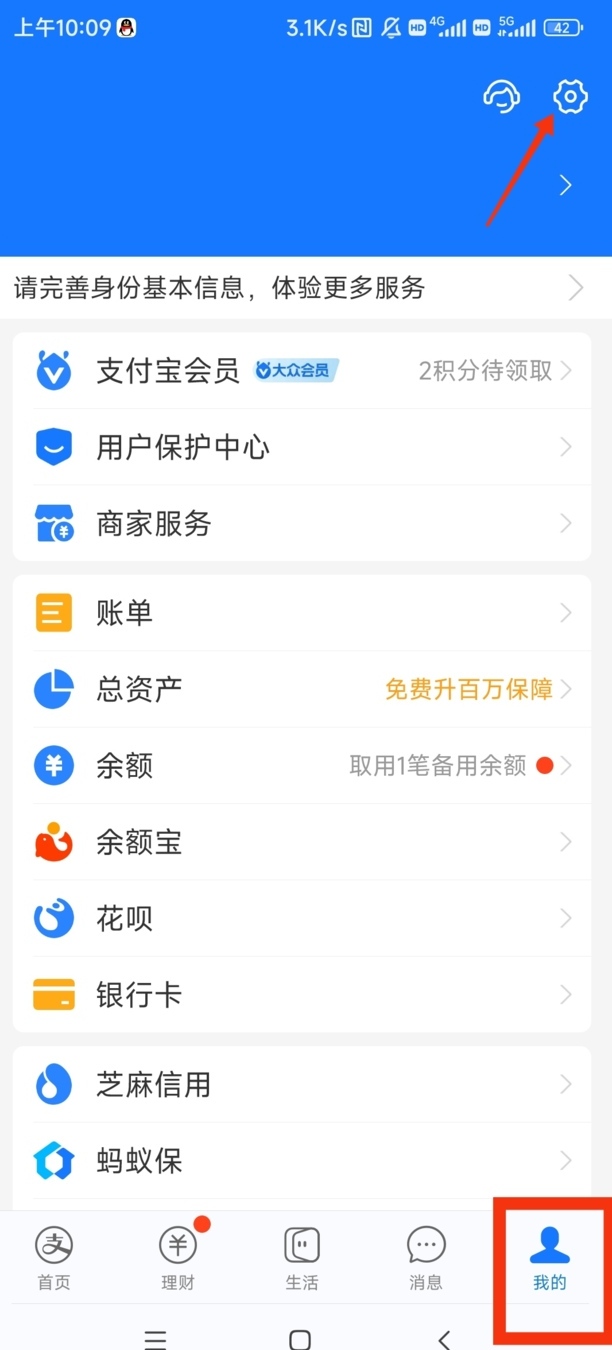612x1350 pixels.
Task: Open 花呗
Action: point(300,918)
